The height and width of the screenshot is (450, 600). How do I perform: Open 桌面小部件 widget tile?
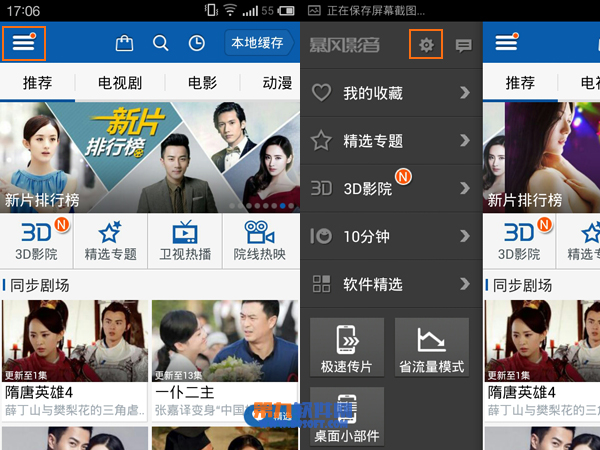(x=347, y=417)
